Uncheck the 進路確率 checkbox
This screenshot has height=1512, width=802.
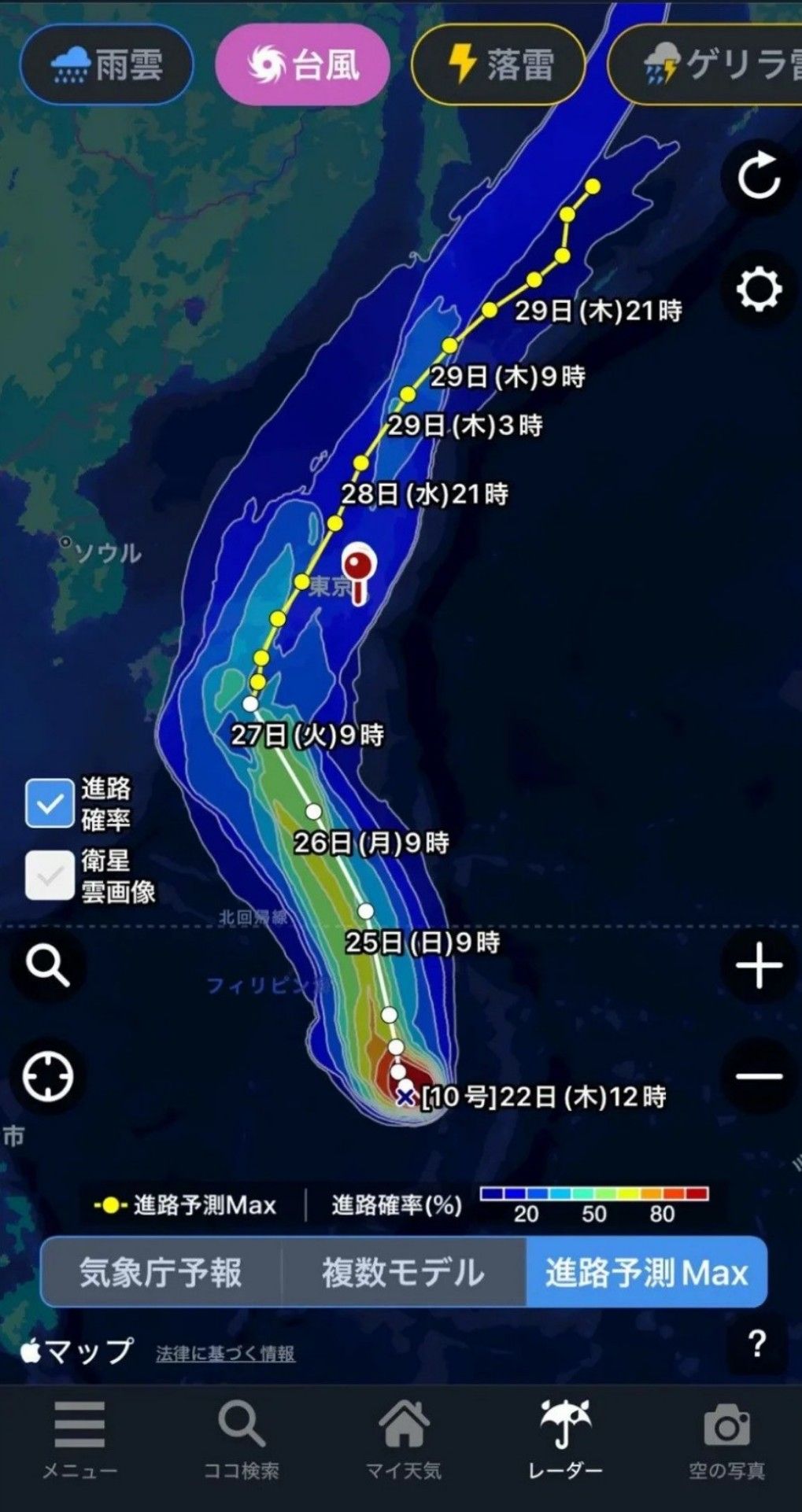tap(50, 803)
